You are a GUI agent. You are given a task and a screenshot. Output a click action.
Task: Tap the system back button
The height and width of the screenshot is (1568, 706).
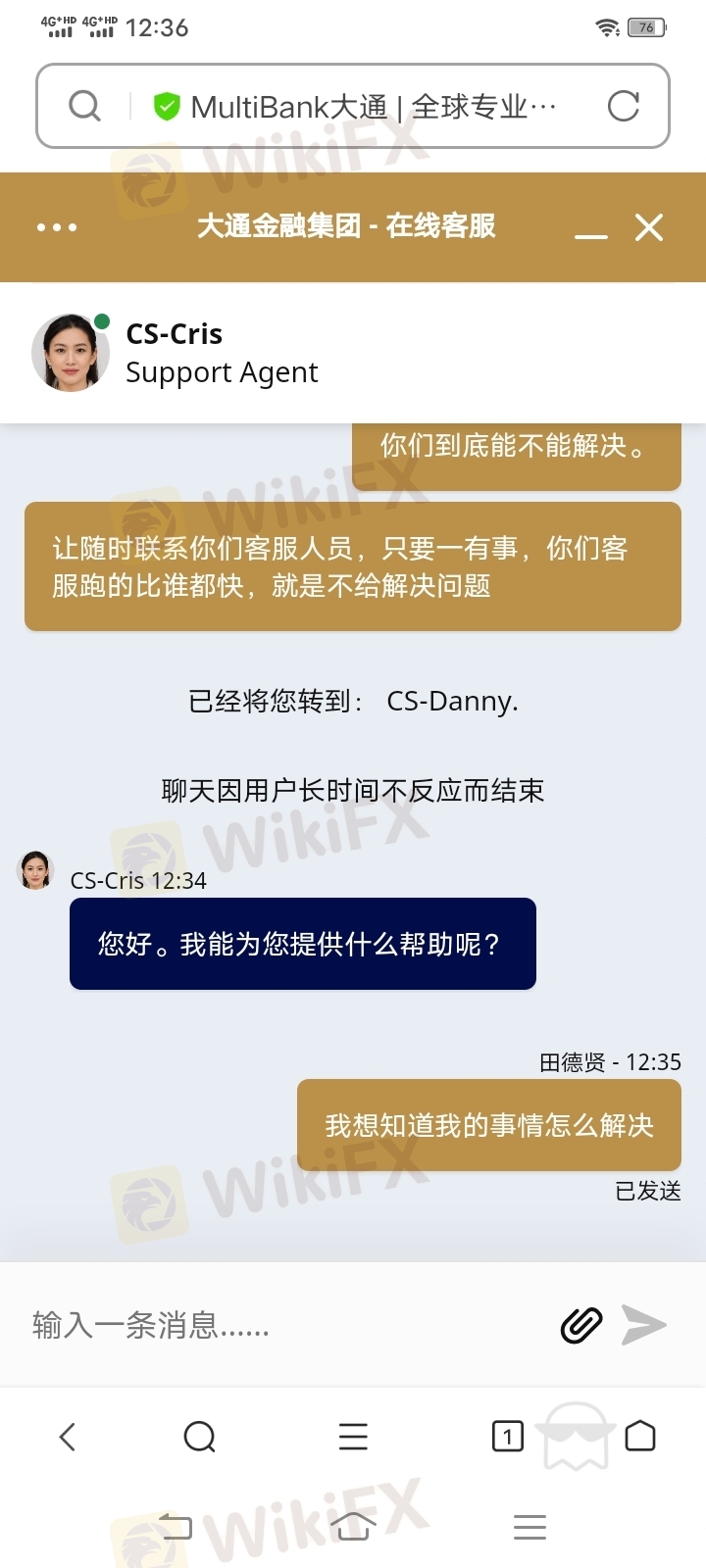tap(176, 1526)
